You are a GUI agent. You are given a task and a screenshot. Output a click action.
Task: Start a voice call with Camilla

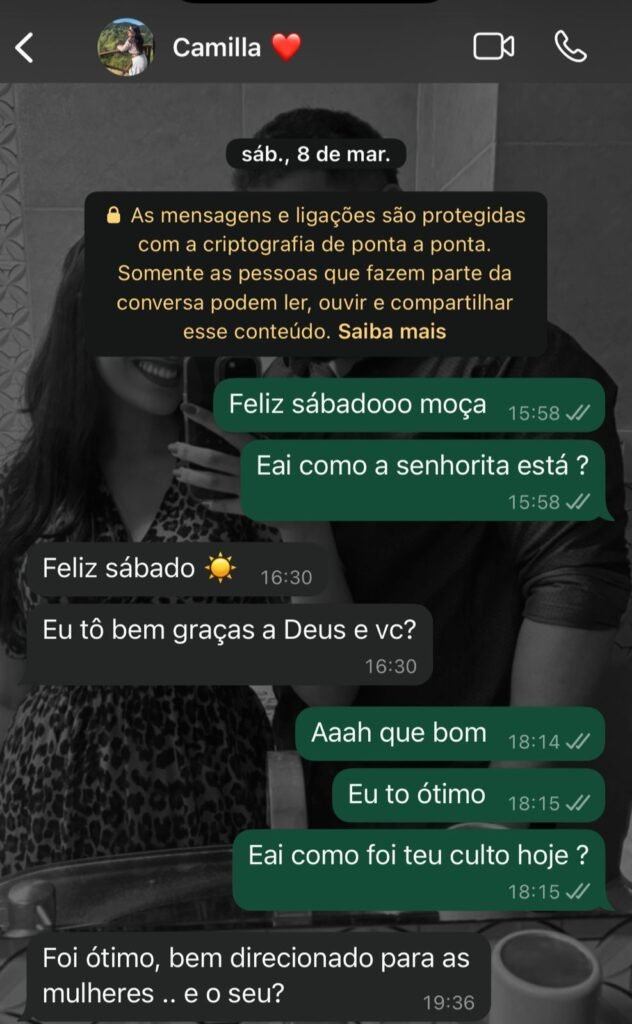[x=570, y=47]
